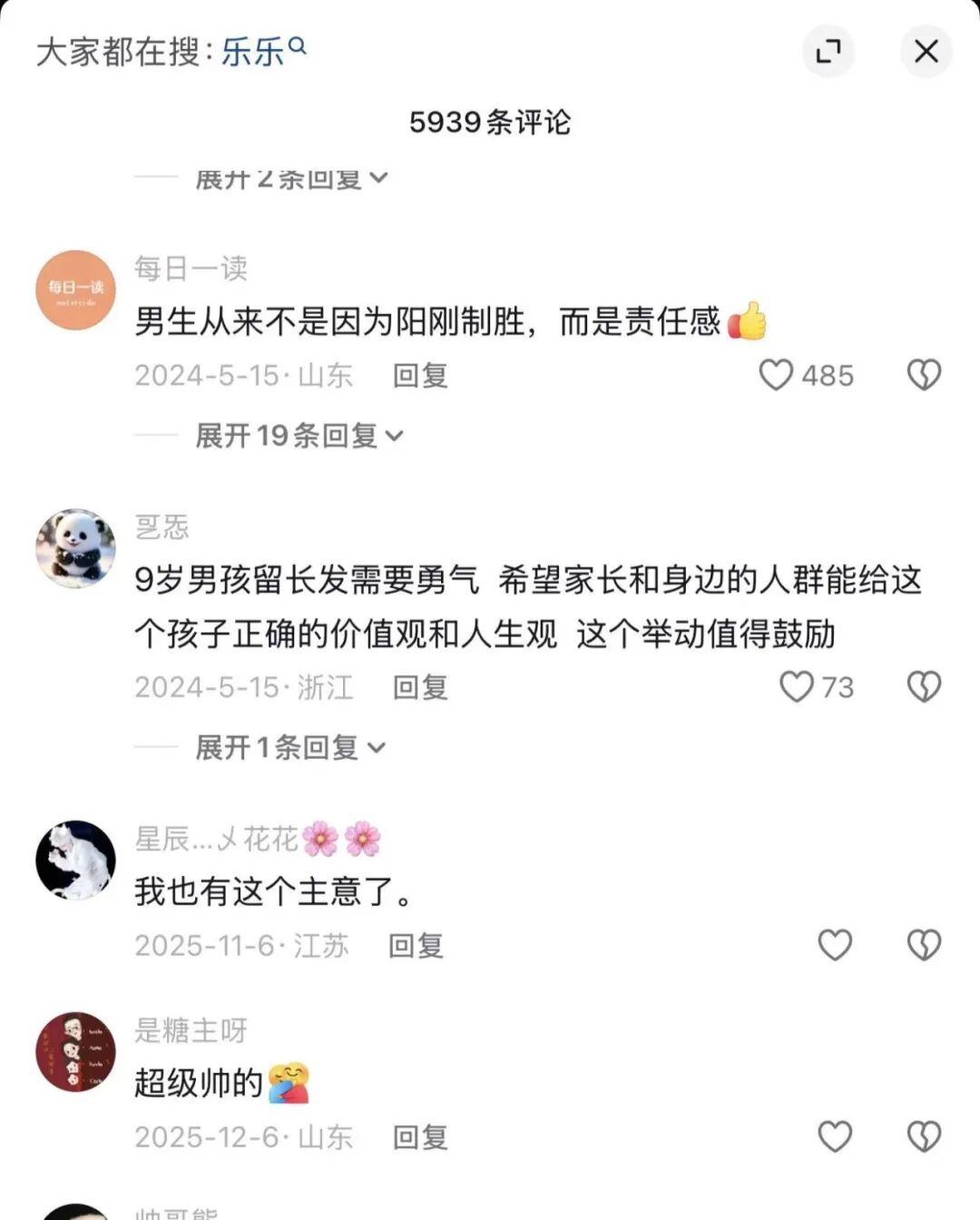Viewport: 980px width, 1220px height.
Task: Open 每日一读's profile avatar
Action: point(75,290)
